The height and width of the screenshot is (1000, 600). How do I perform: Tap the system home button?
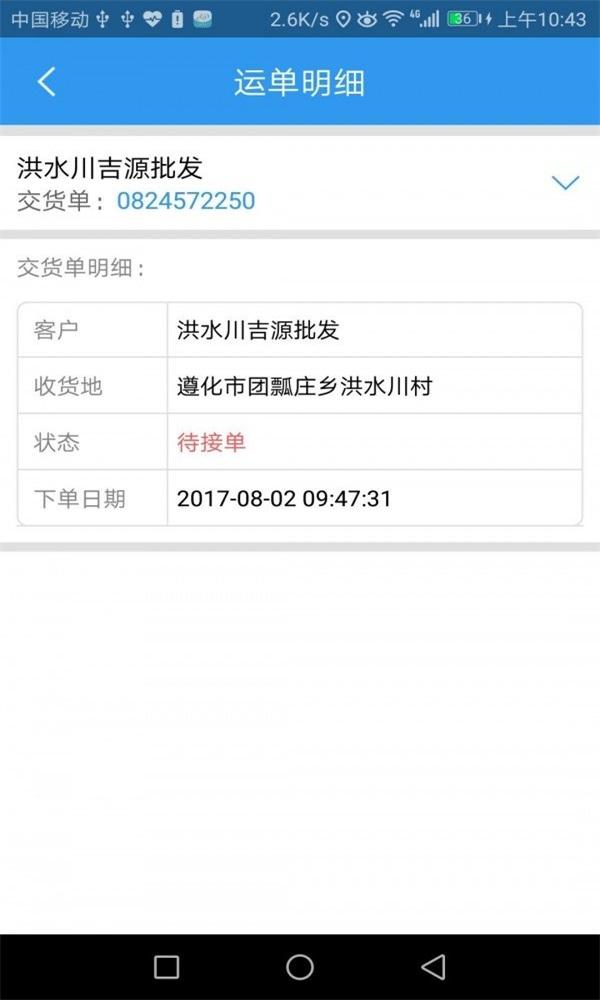pos(300,966)
